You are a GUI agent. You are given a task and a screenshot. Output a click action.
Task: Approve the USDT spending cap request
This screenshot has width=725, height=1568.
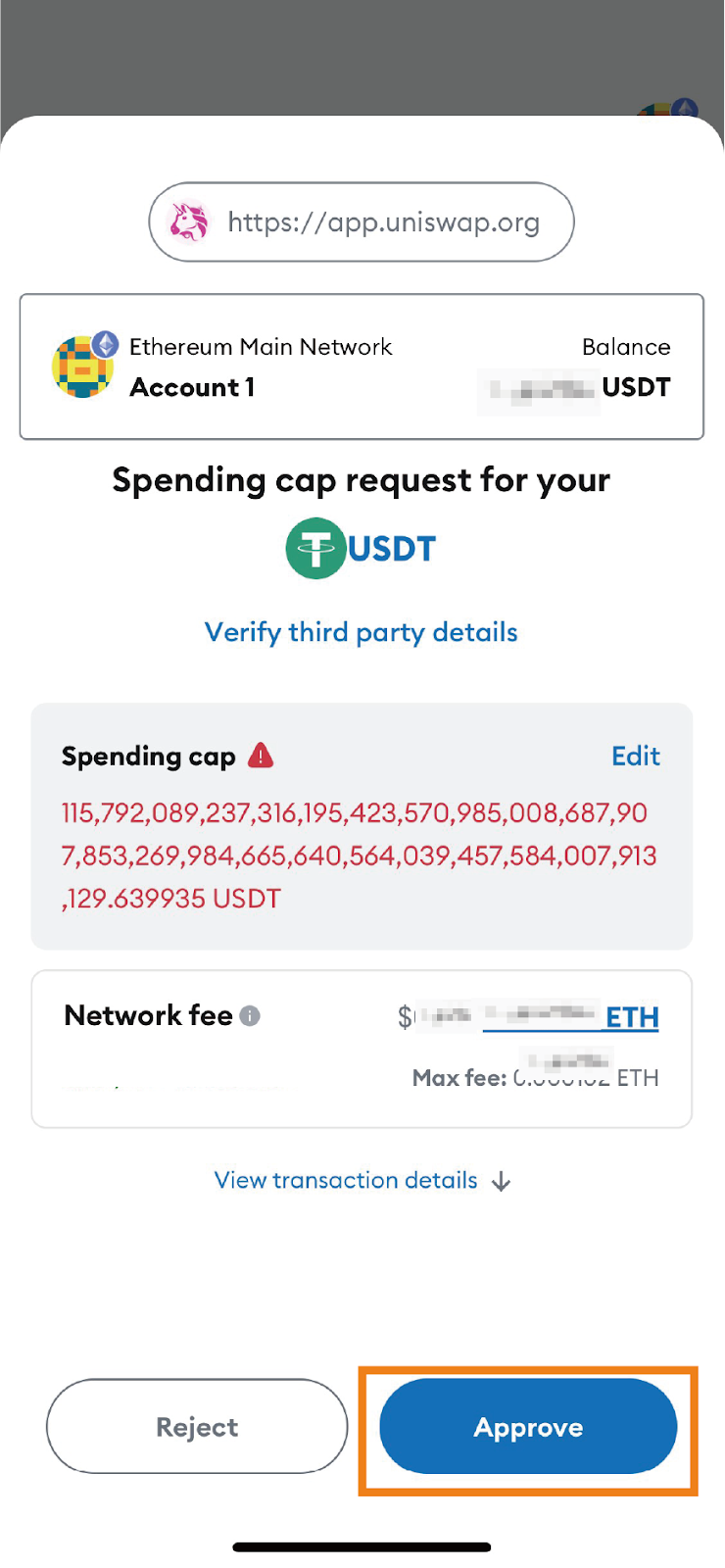pyautogui.click(x=528, y=1426)
